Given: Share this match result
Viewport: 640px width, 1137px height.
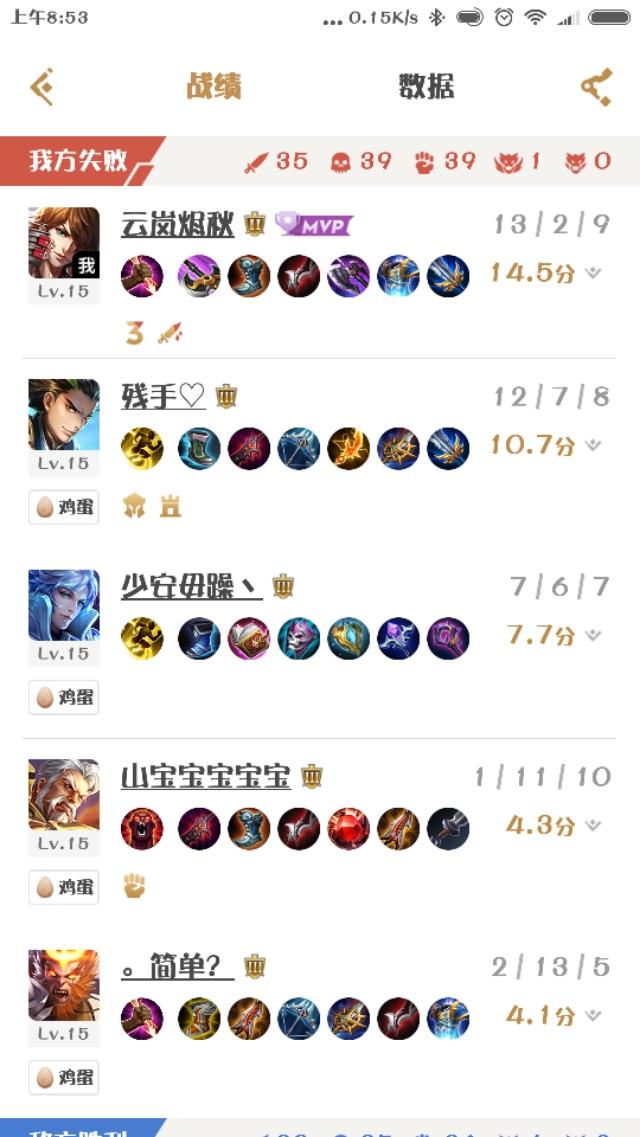Looking at the screenshot, I should pos(597,87).
